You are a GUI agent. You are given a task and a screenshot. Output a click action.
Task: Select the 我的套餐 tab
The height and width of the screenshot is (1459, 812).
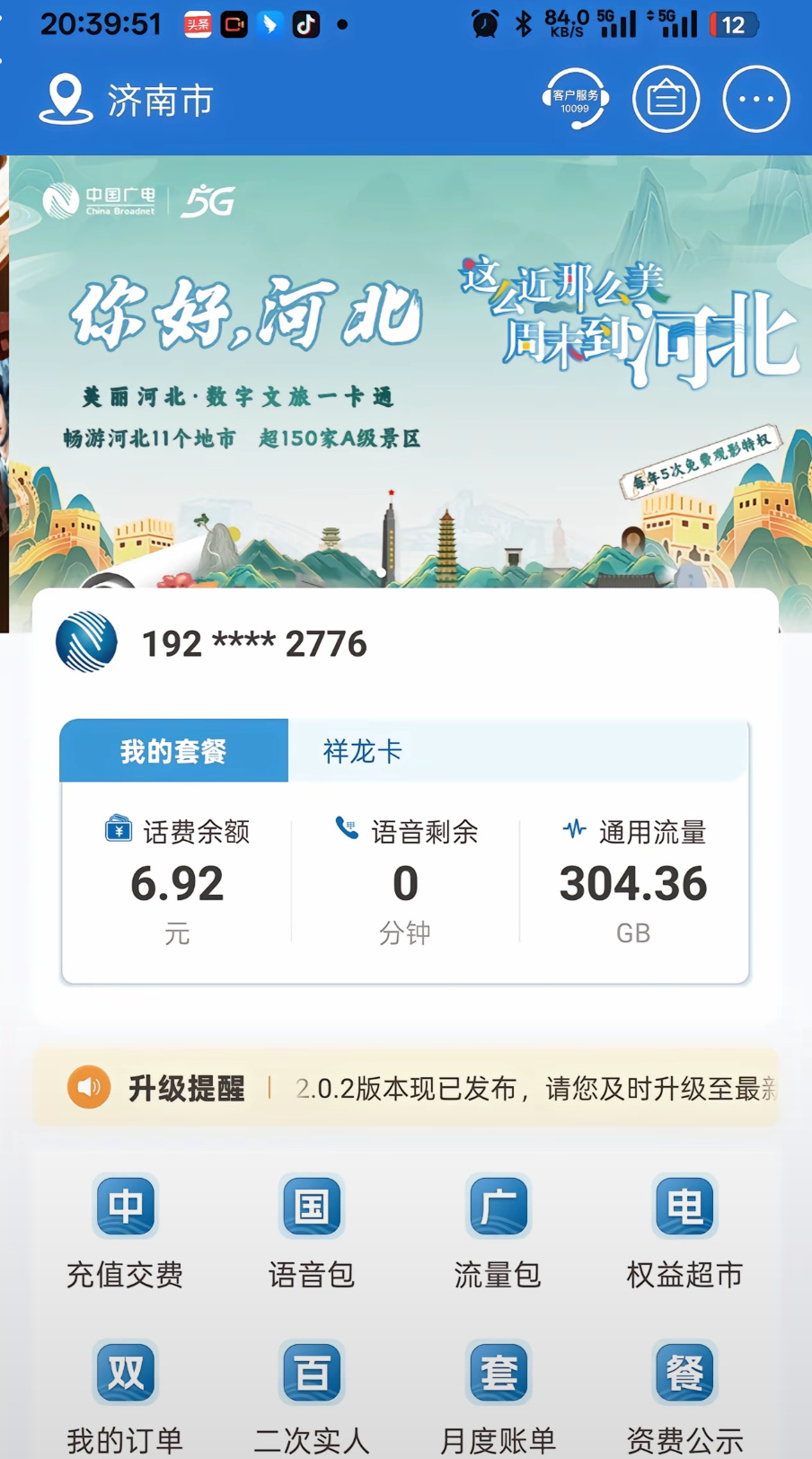coord(173,750)
